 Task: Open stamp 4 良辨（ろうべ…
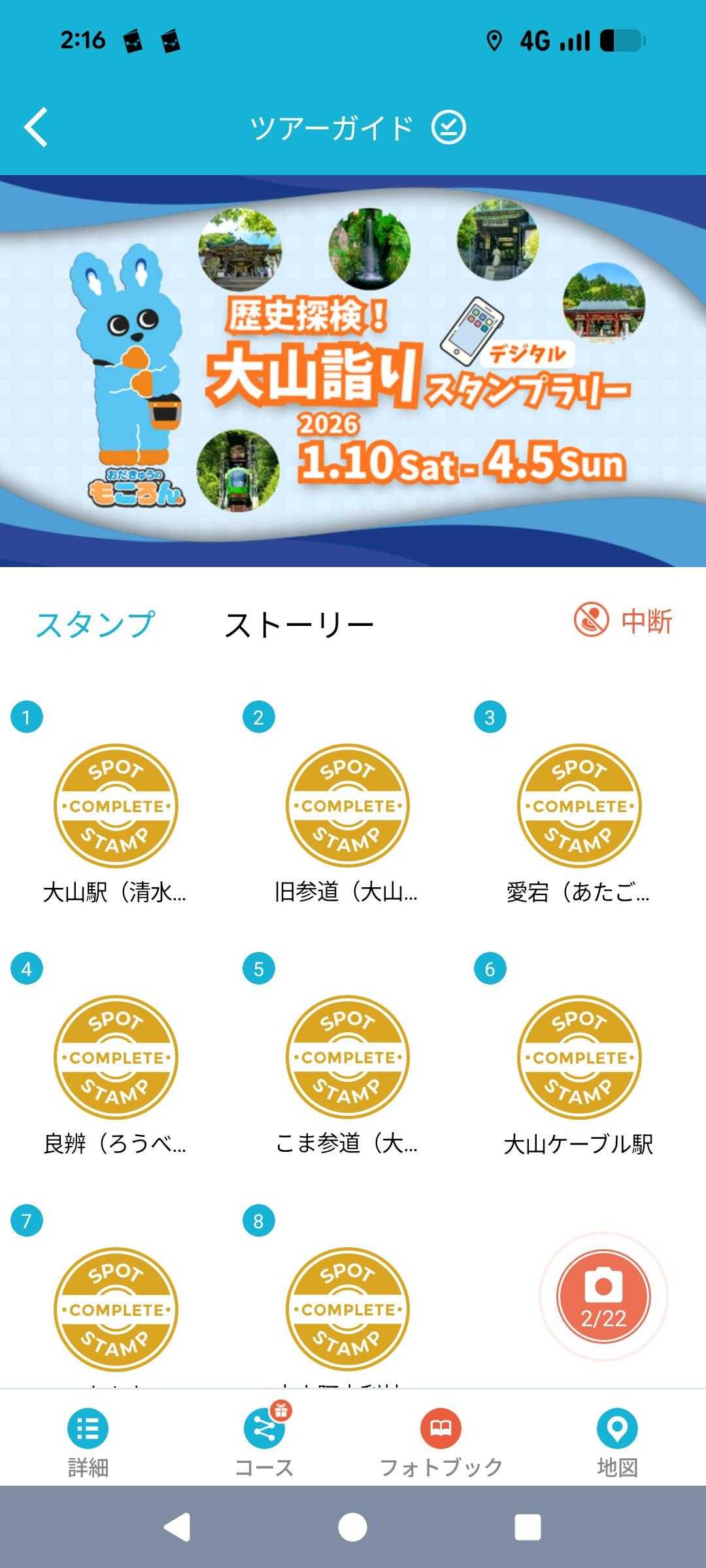click(116, 1058)
